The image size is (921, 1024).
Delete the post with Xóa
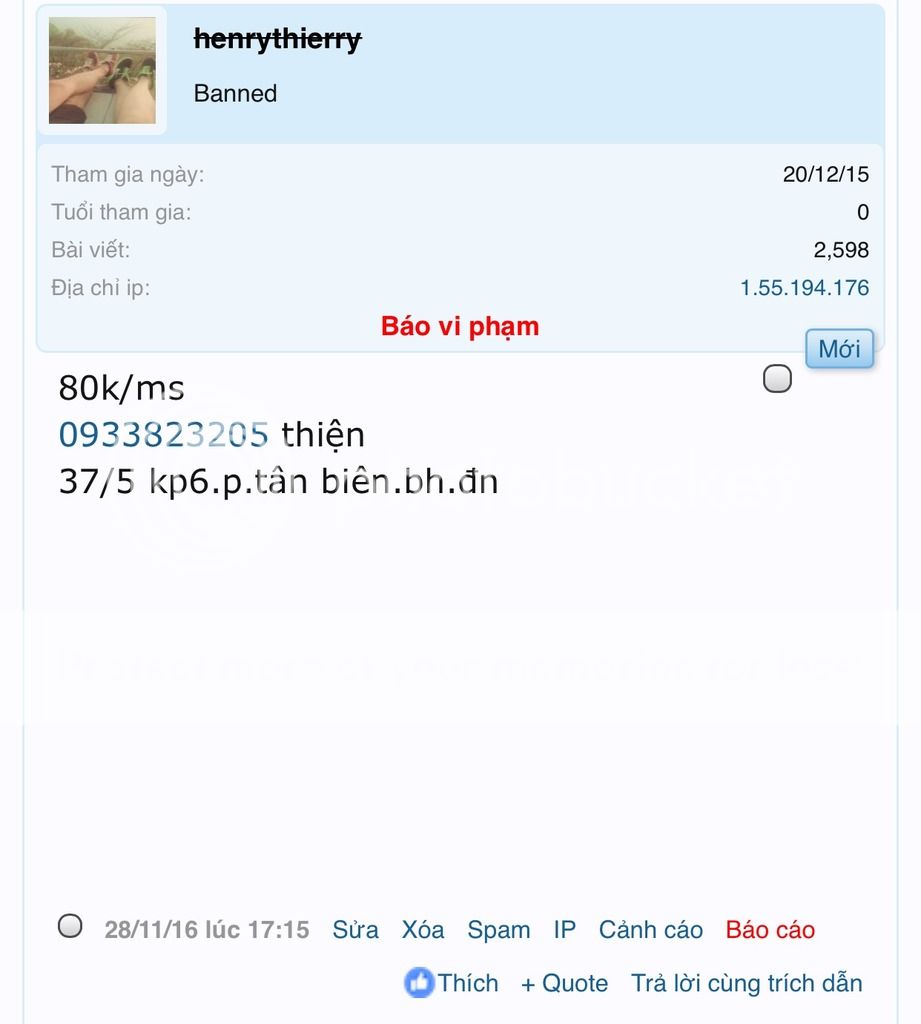423,930
